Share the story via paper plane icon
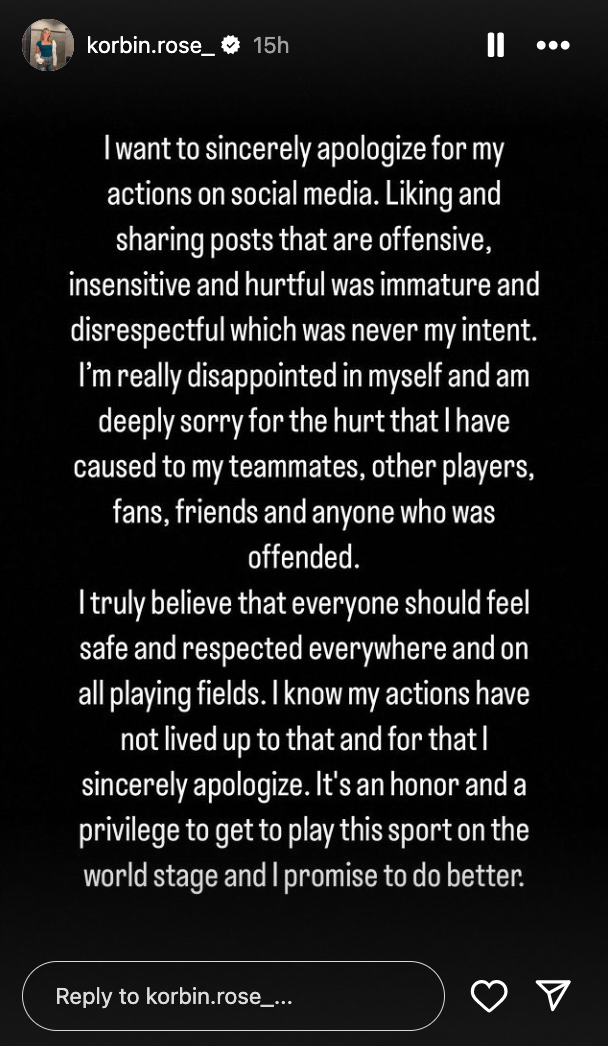The width and height of the screenshot is (608, 1046). coord(553,994)
